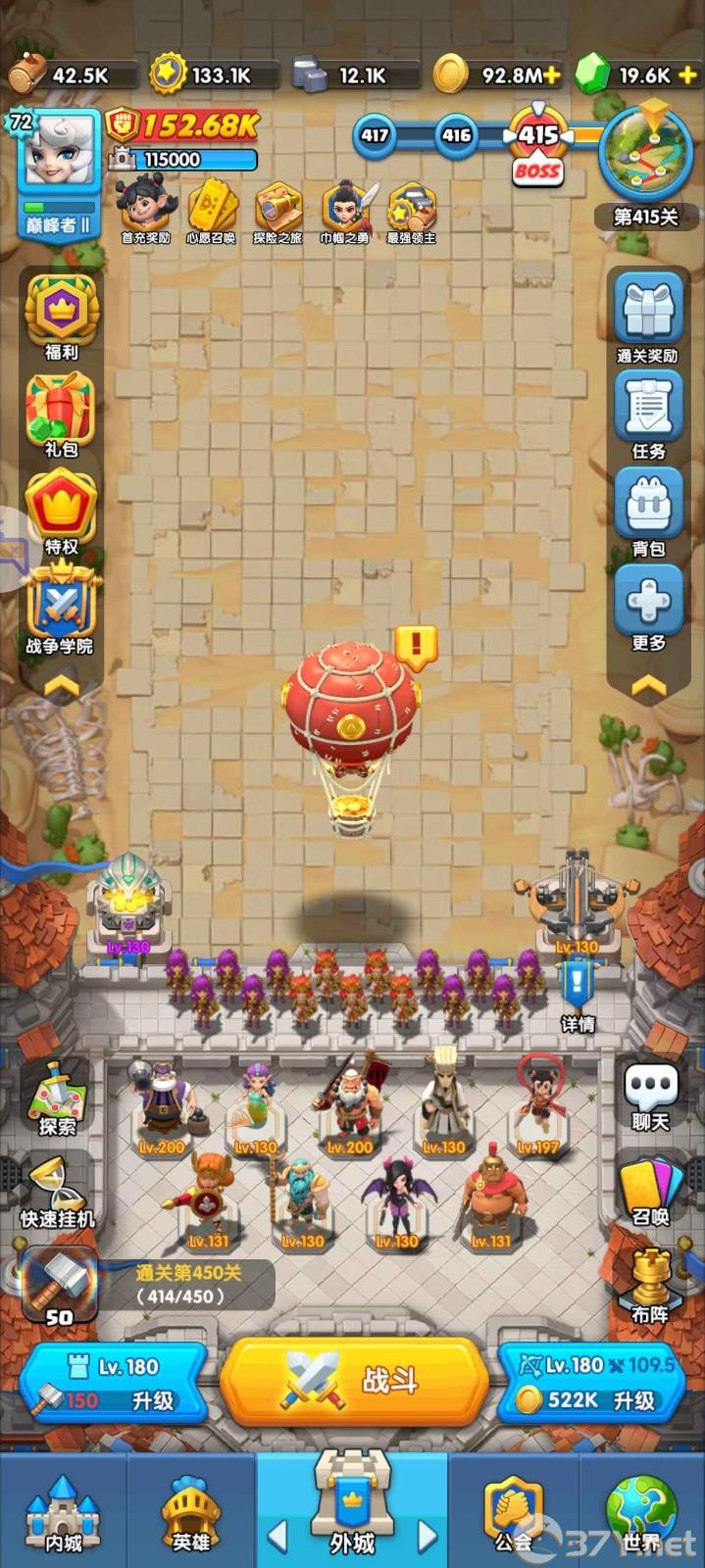The image size is (705, 1568).
Task: Open the 召唤 summon screen
Action: click(x=649, y=1189)
